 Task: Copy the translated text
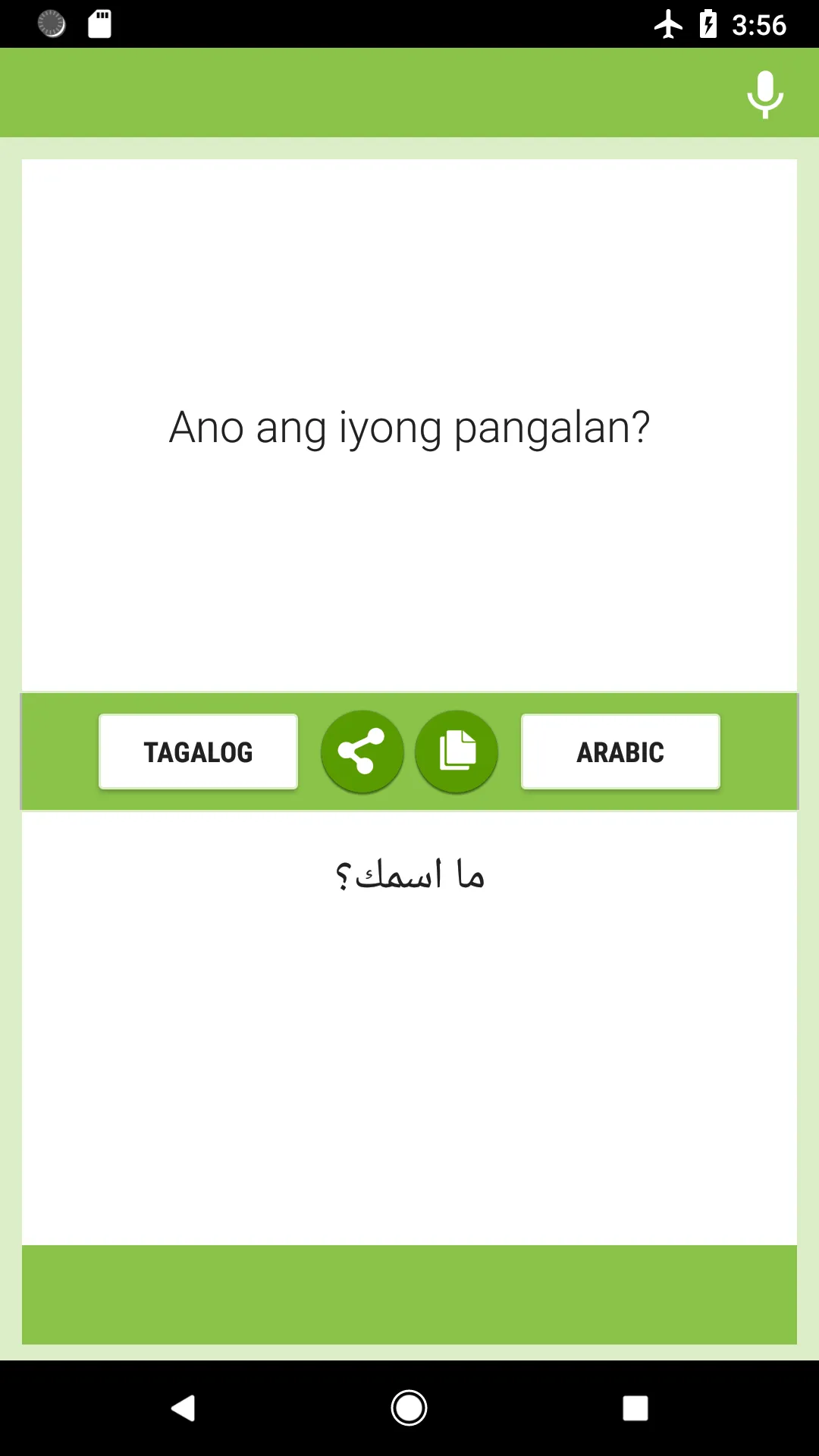pyautogui.click(x=457, y=752)
